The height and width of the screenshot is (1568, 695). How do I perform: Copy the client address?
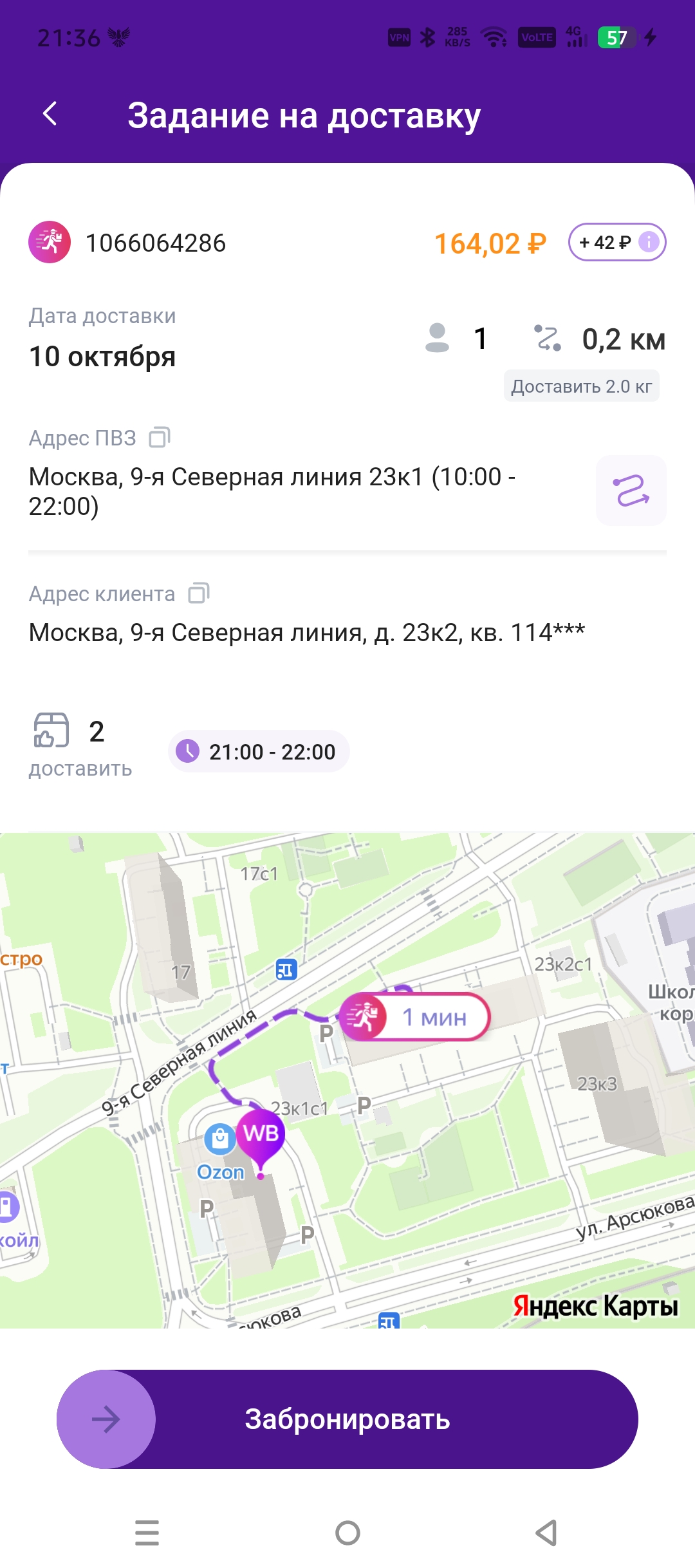click(199, 593)
